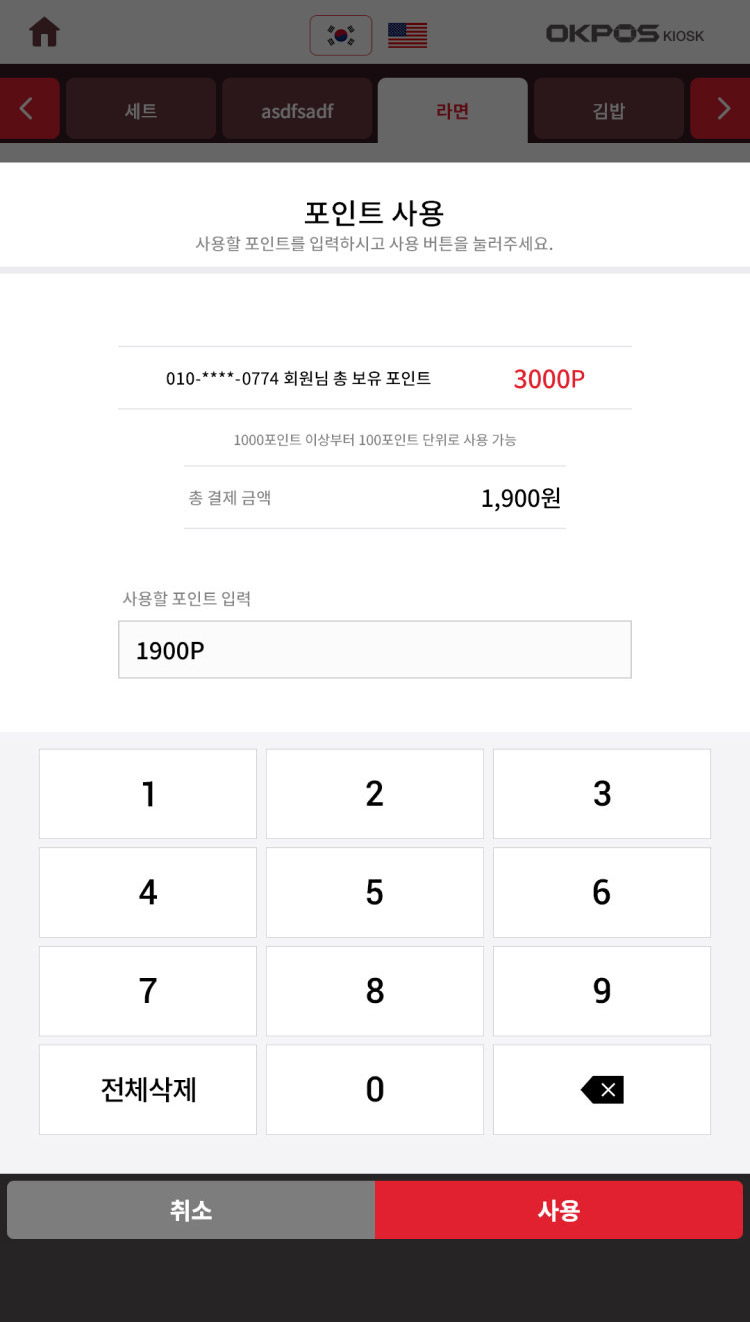
Task: Enter digit 9 on the keypad
Action: (x=601, y=991)
